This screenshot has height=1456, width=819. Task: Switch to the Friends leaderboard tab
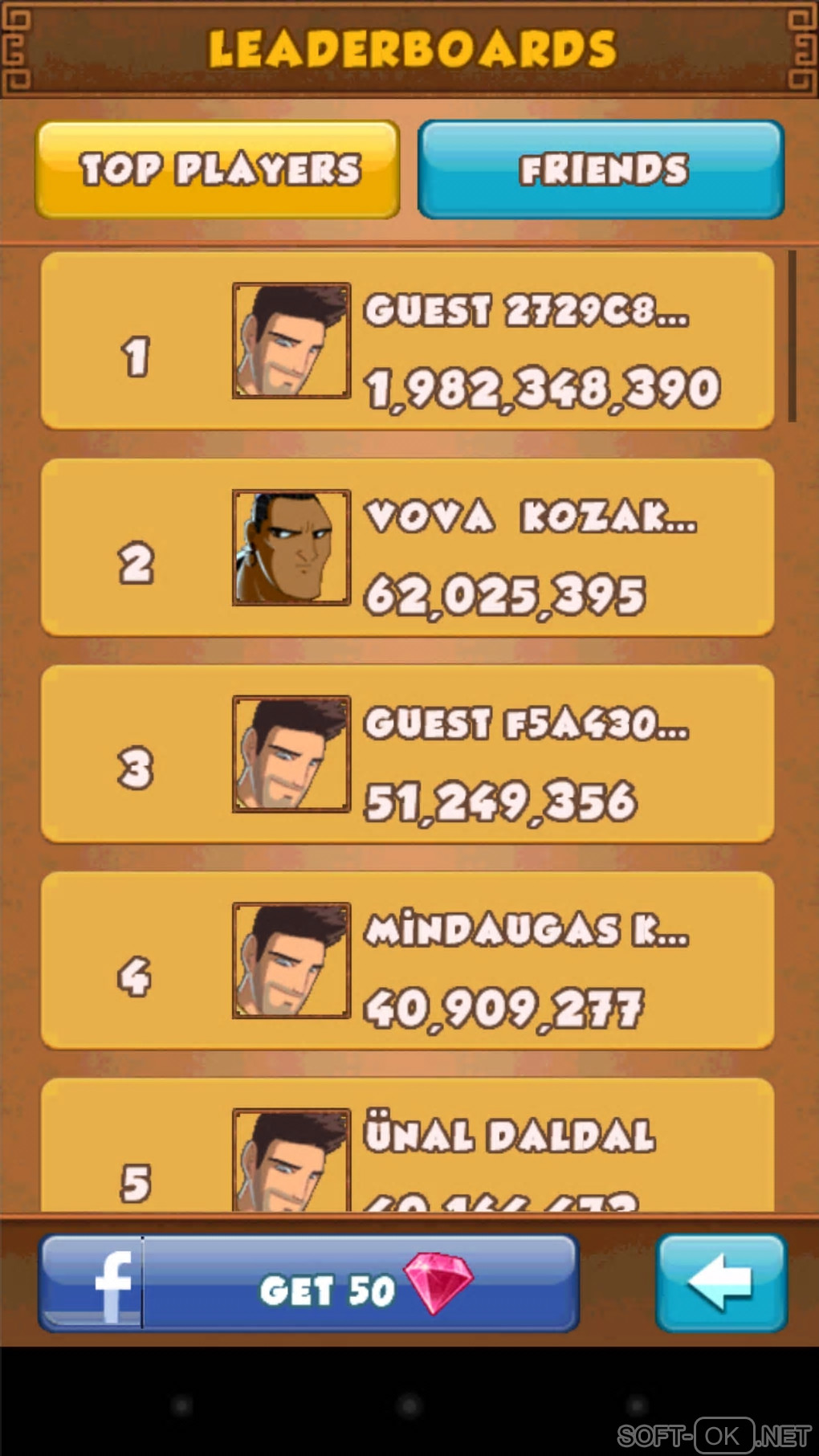(601, 169)
